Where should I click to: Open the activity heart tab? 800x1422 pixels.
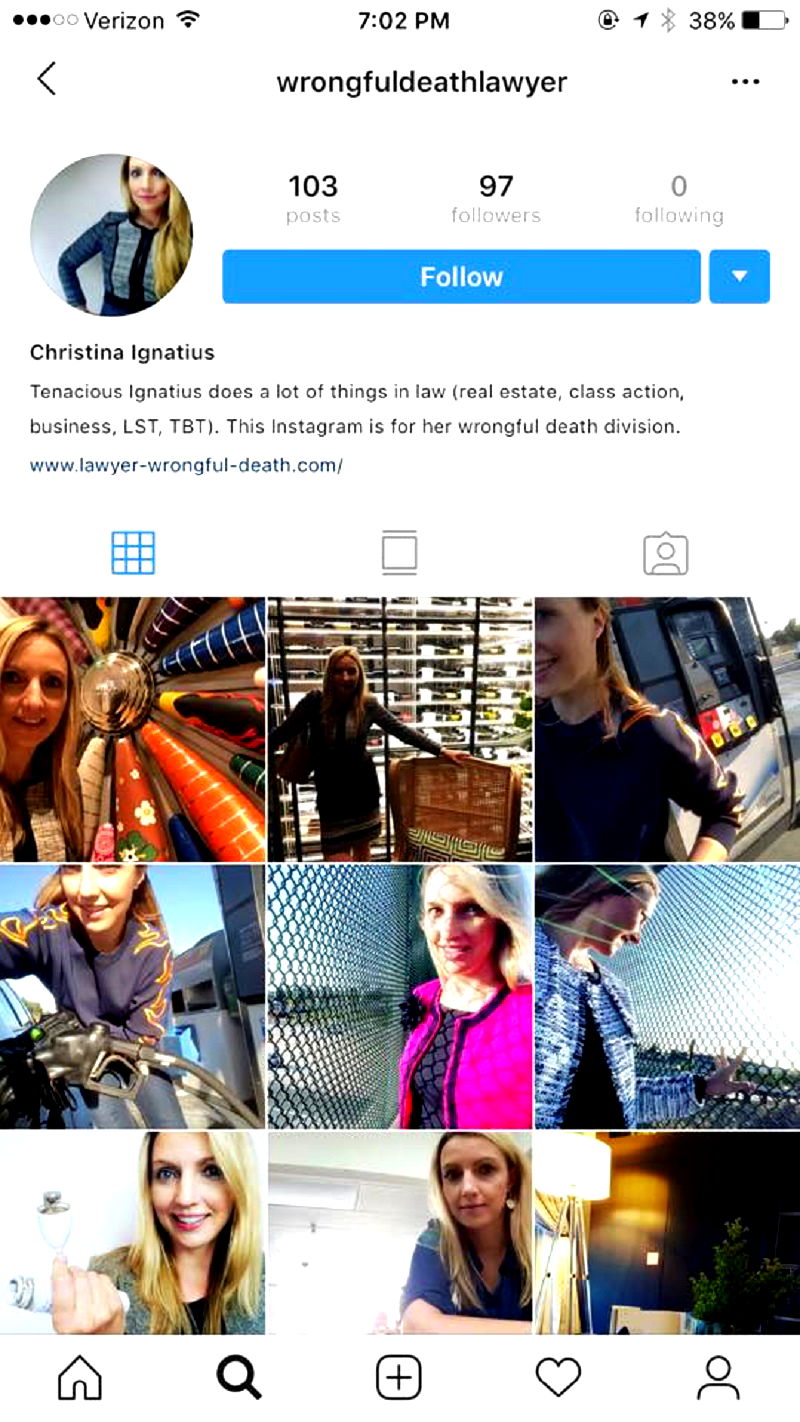[x=558, y=1379]
